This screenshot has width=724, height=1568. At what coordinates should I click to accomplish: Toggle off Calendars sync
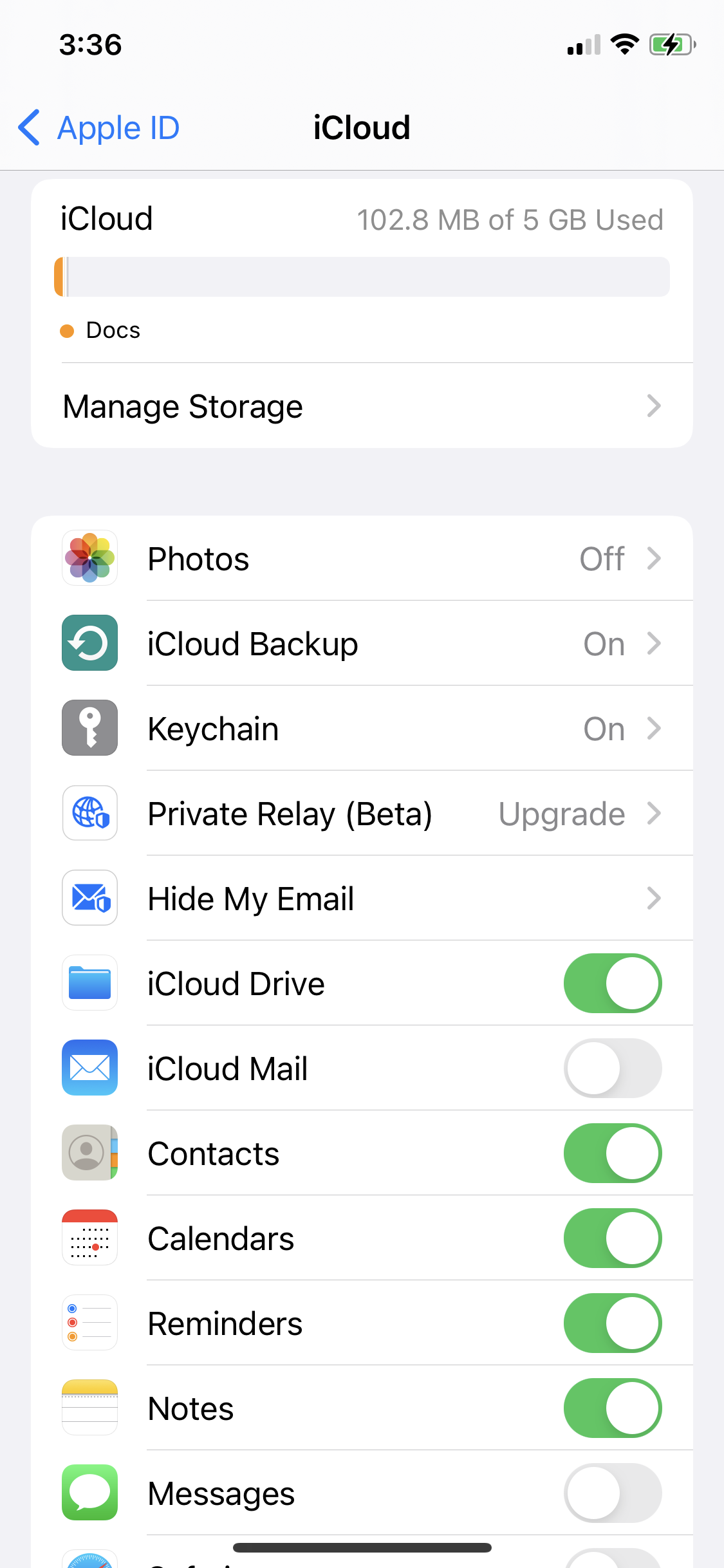pyautogui.click(x=612, y=1238)
